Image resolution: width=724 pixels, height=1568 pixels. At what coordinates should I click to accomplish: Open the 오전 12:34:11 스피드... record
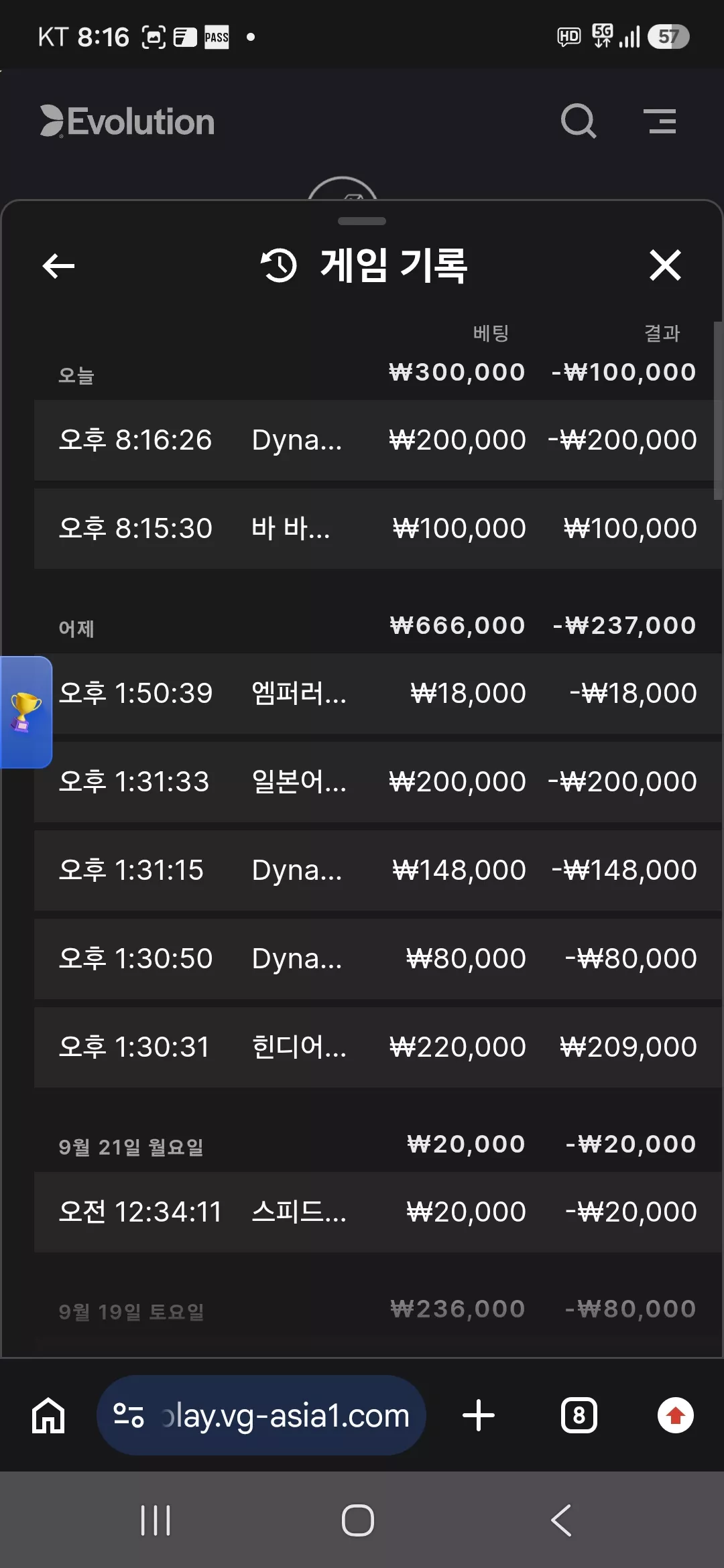tap(377, 1212)
